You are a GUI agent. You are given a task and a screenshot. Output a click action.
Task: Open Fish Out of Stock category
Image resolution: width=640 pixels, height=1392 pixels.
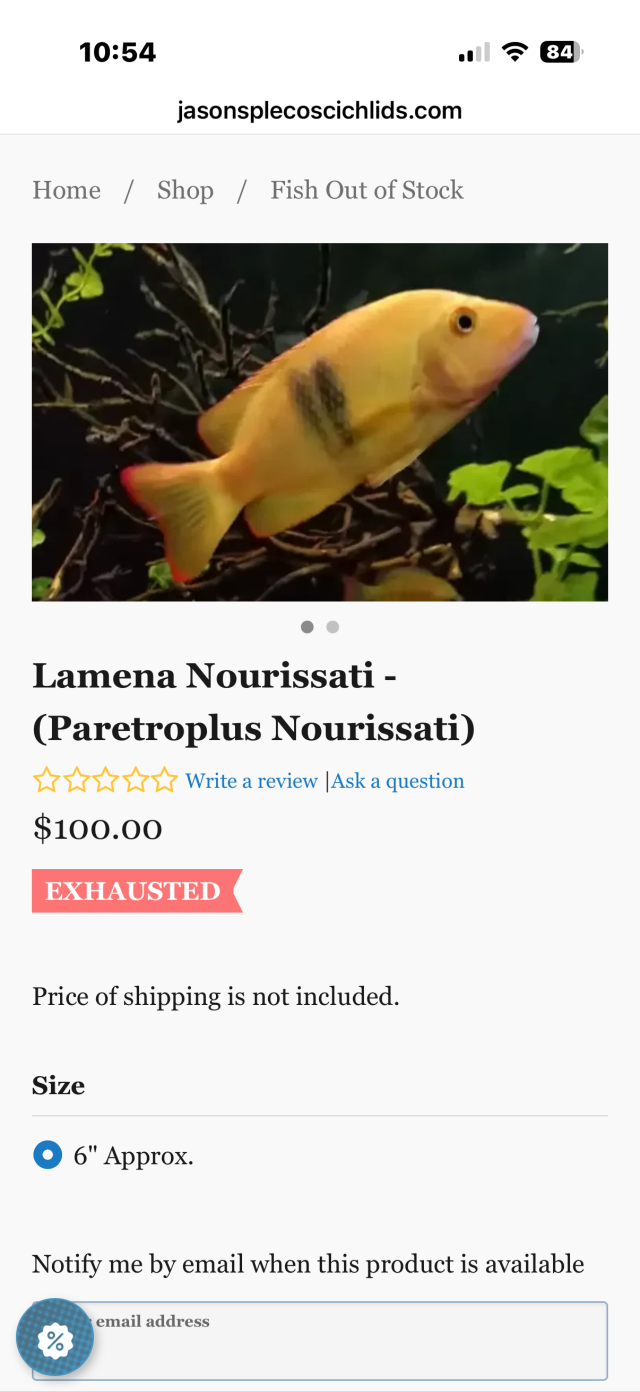click(x=366, y=190)
